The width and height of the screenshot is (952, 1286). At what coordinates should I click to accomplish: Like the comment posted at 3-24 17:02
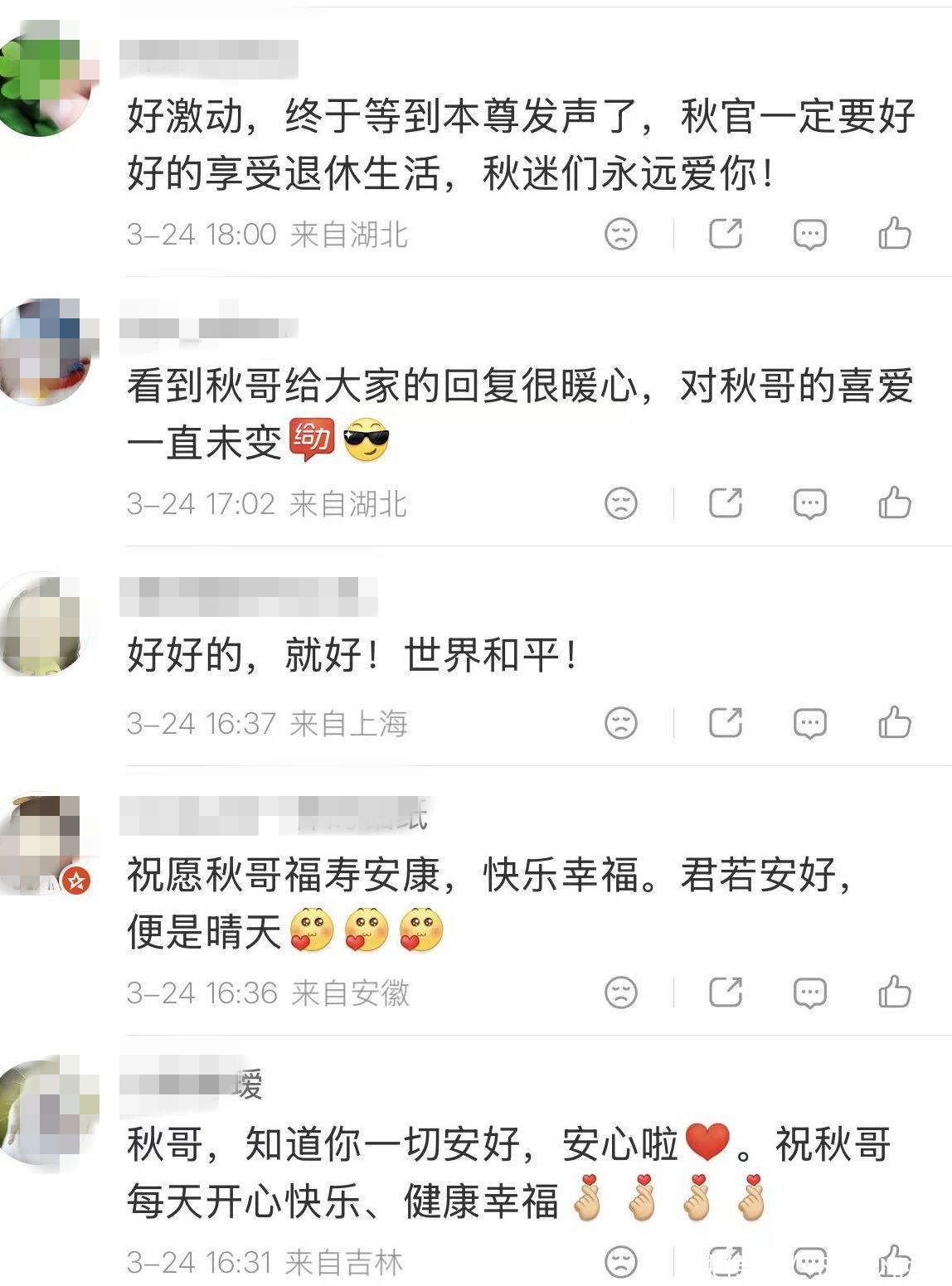point(894,503)
